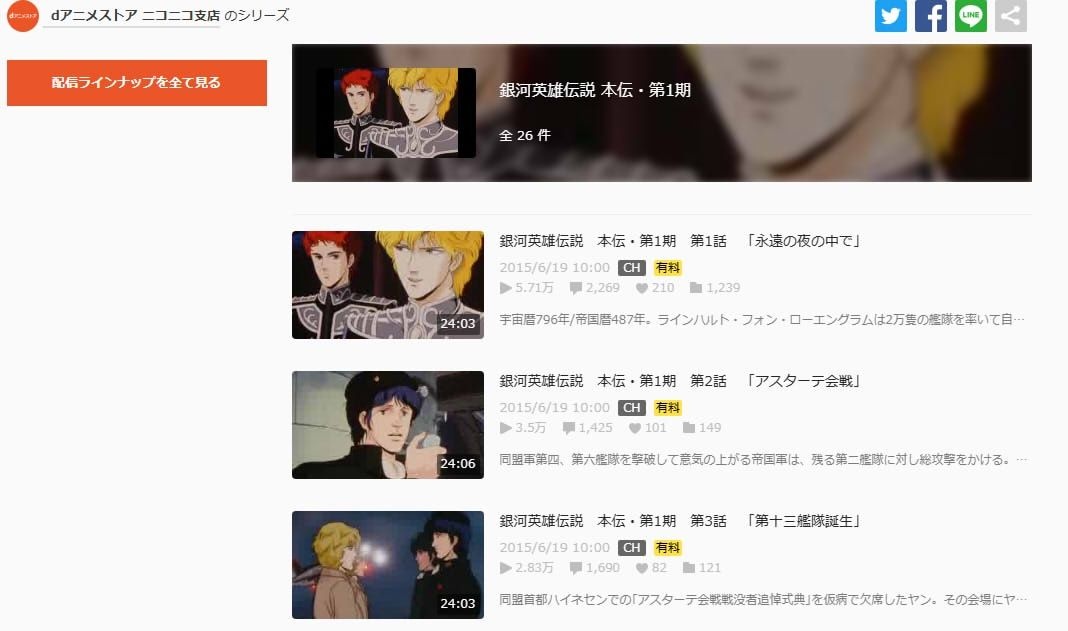The width and height of the screenshot is (1068, 631).
Task: Tap 配信ラインナップを全て見る button
Action: [137, 83]
